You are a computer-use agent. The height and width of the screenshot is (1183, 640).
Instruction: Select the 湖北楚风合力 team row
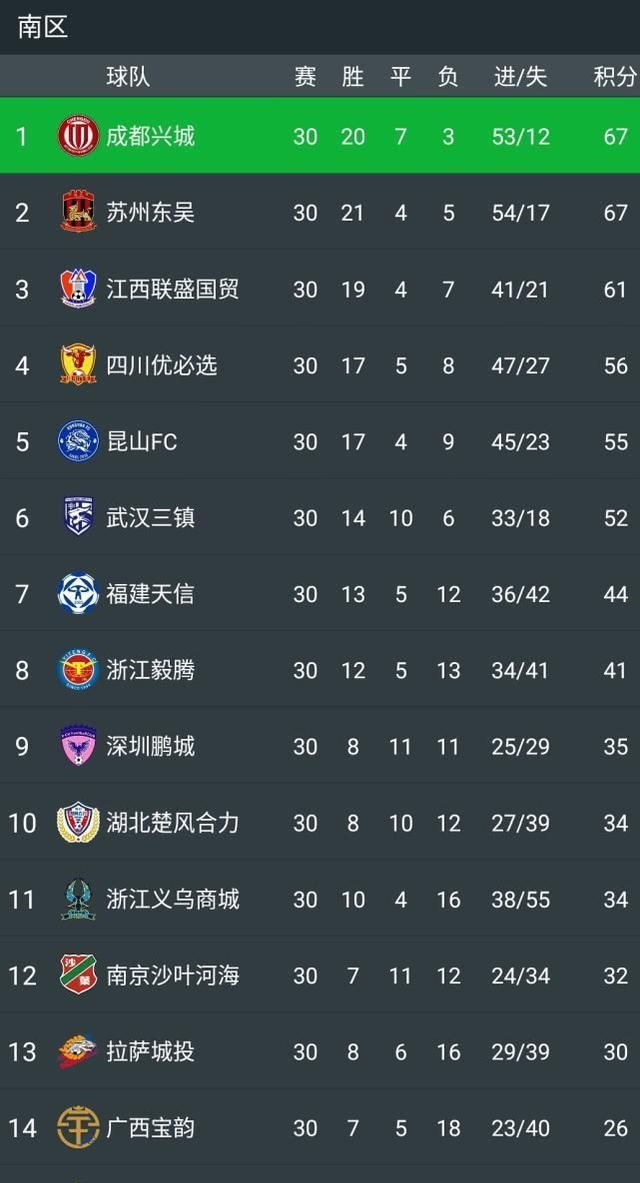coord(172,823)
